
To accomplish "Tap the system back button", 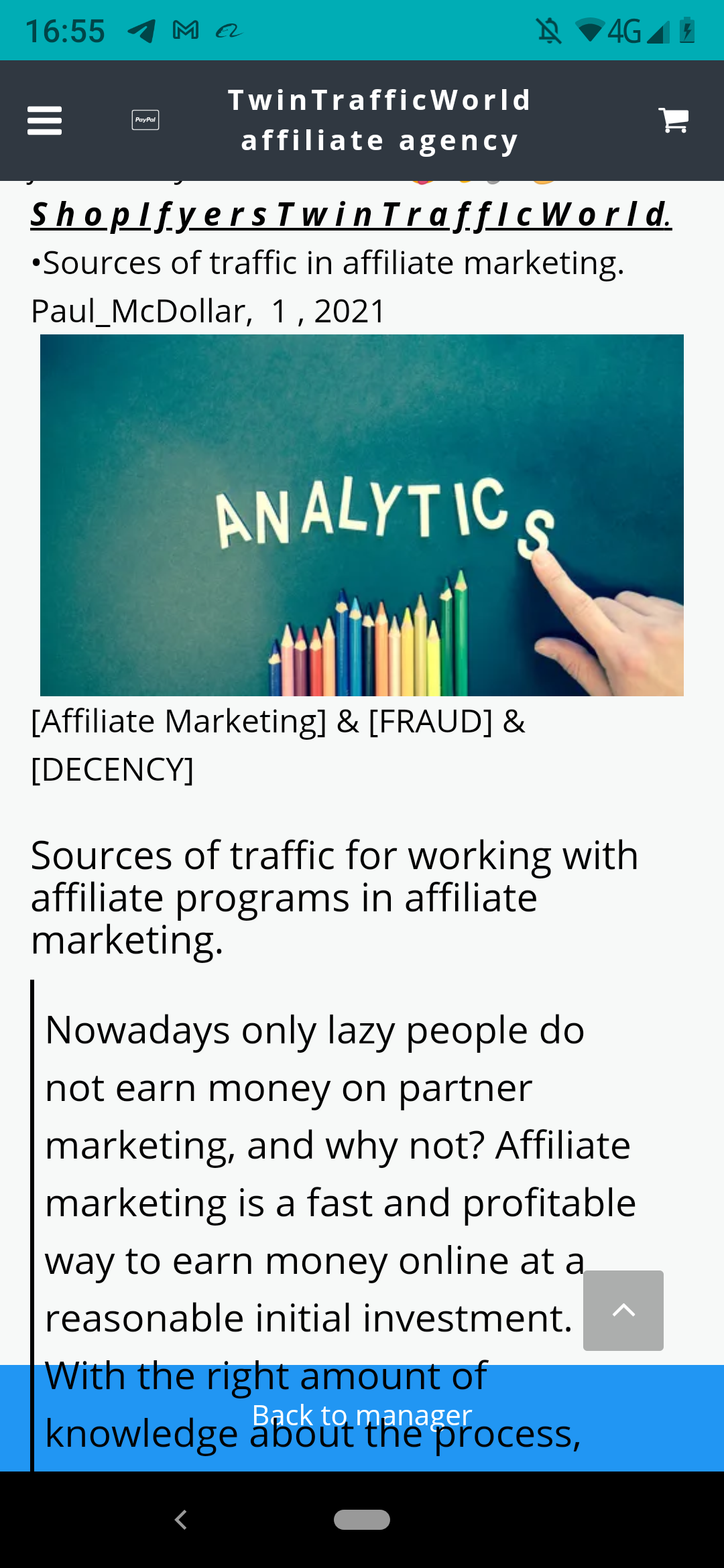I will point(181,1519).
